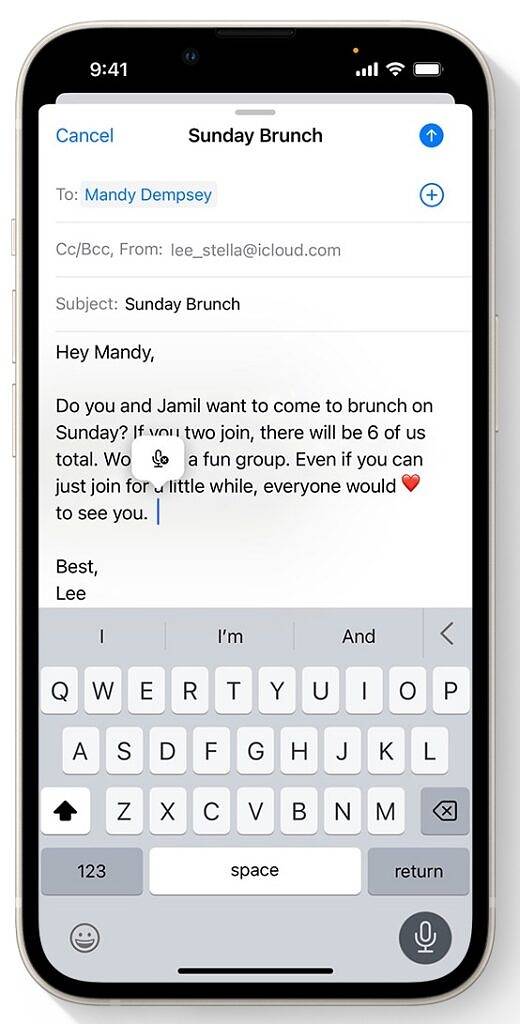Select the Mandy Dempsey recipient chip
The width and height of the screenshot is (520, 1024).
[148, 195]
